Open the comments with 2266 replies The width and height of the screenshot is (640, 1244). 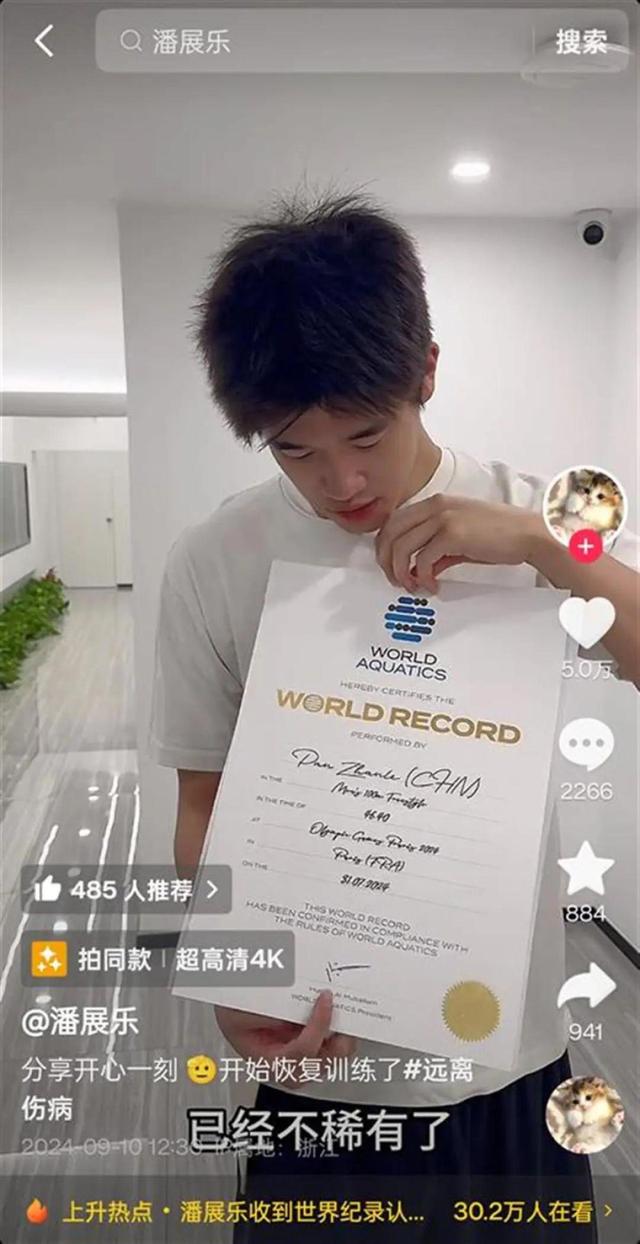pyautogui.click(x=586, y=745)
